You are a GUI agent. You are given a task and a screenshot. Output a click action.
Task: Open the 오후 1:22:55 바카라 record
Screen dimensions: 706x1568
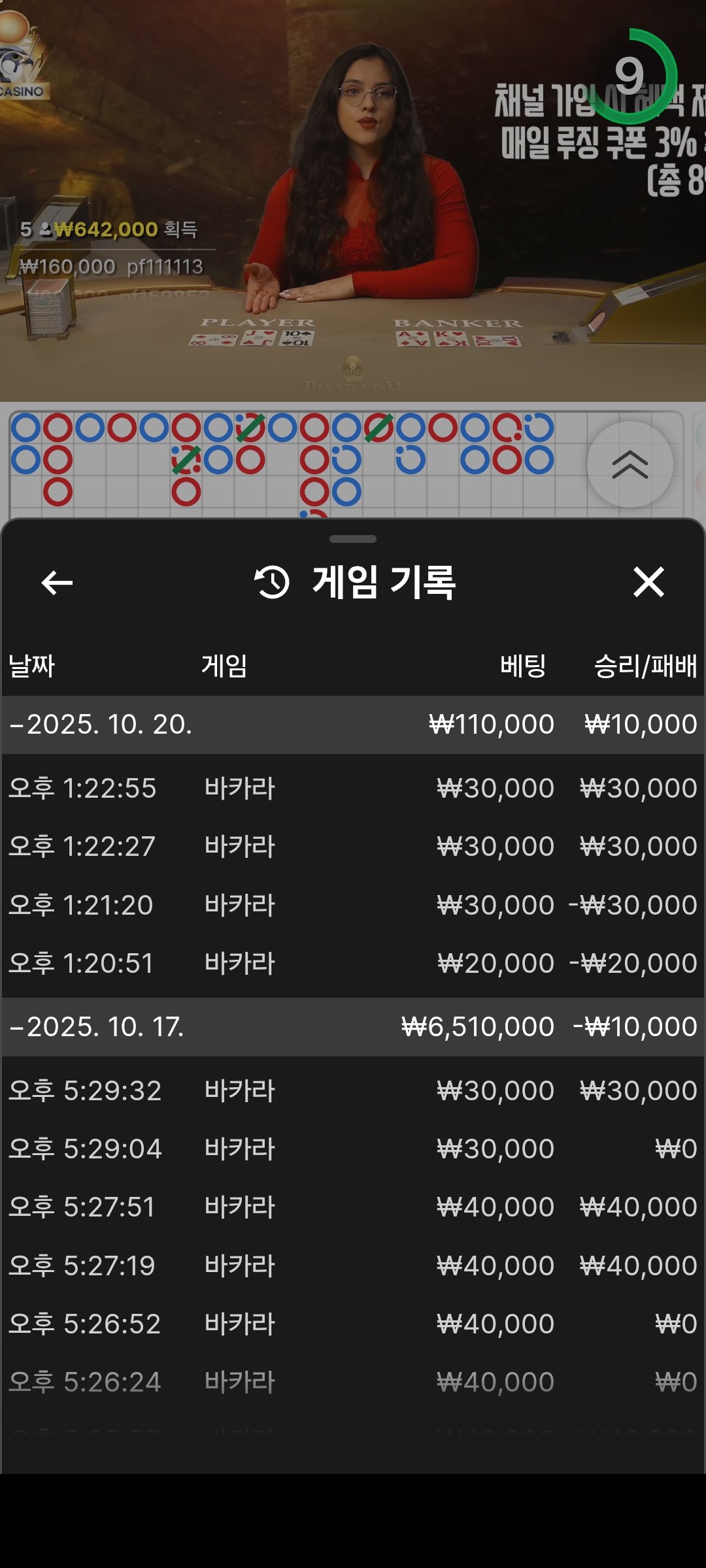coord(353,788)
